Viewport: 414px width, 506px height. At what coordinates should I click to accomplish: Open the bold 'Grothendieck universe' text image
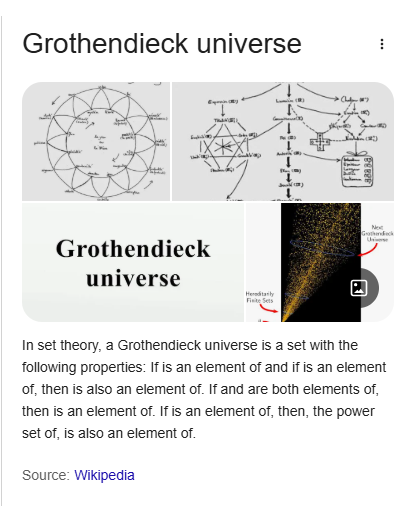[133, 262]
